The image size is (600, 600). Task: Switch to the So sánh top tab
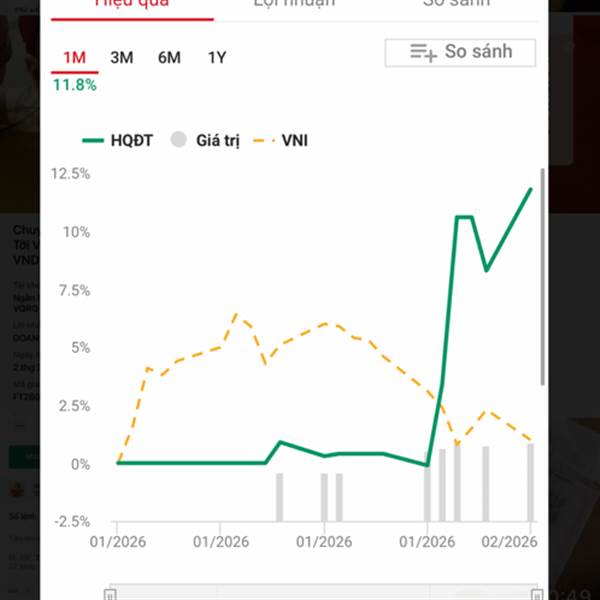tap(457, 4)
